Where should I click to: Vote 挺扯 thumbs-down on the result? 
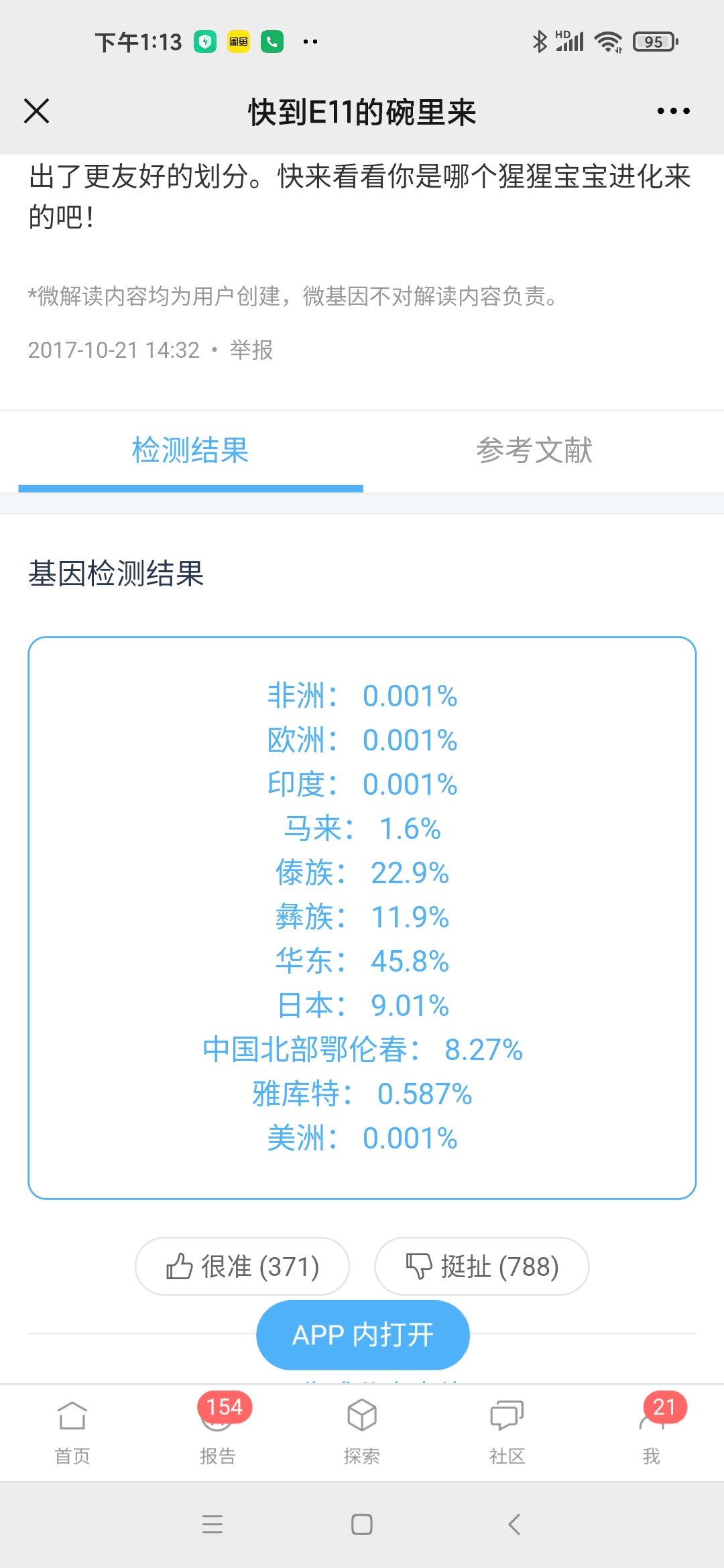coord(482,1266)
